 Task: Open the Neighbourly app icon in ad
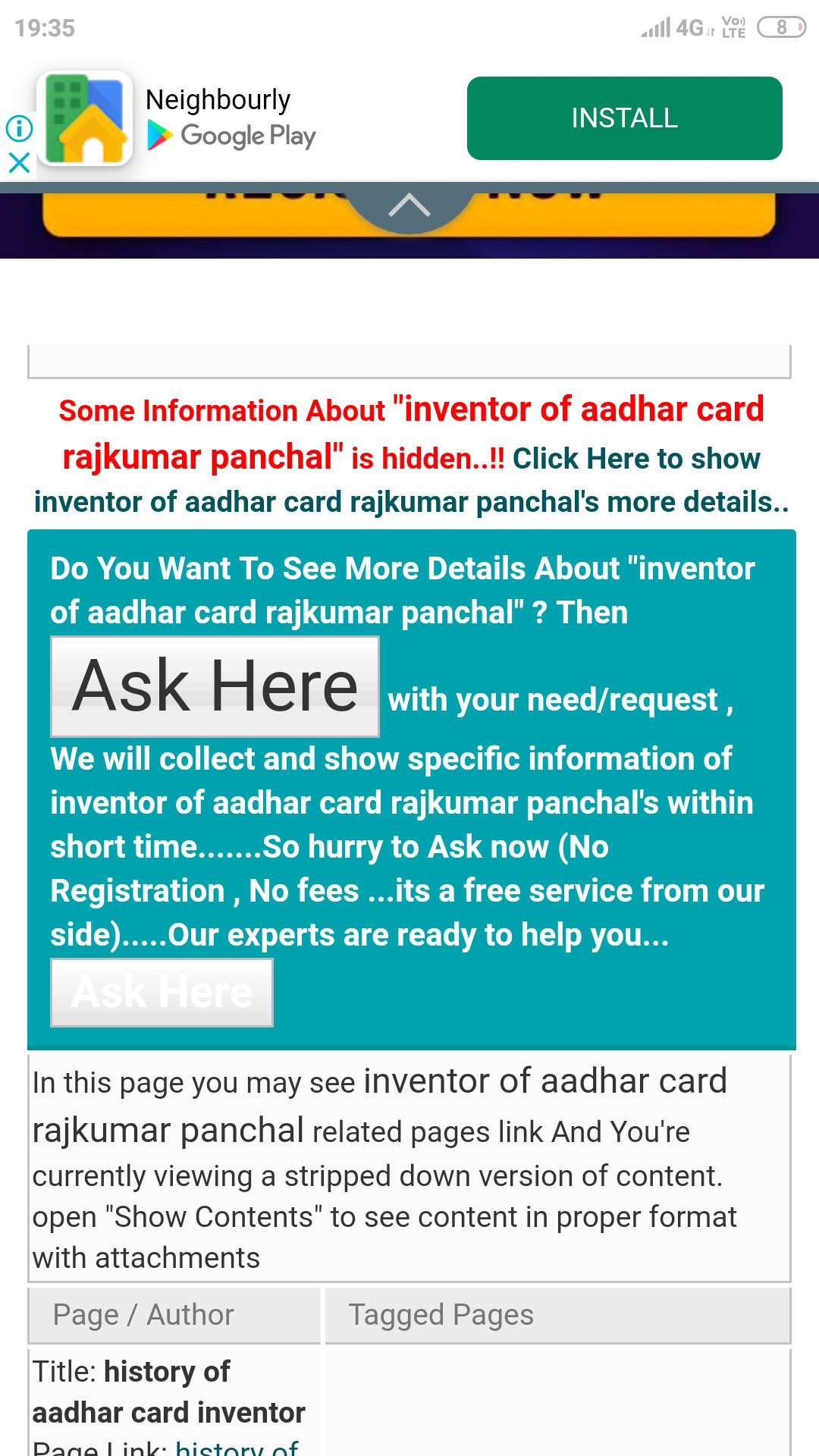[x=85, y=119]
